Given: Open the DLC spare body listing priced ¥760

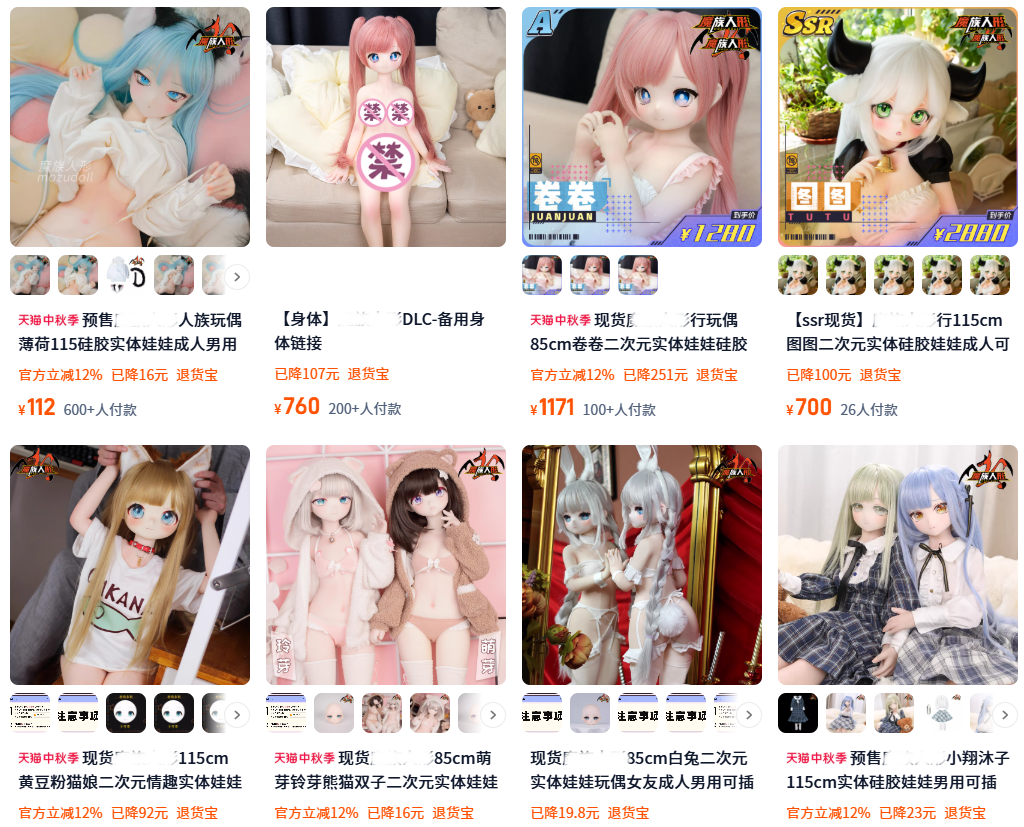Looking at the screenshot, I should [386, 127].
